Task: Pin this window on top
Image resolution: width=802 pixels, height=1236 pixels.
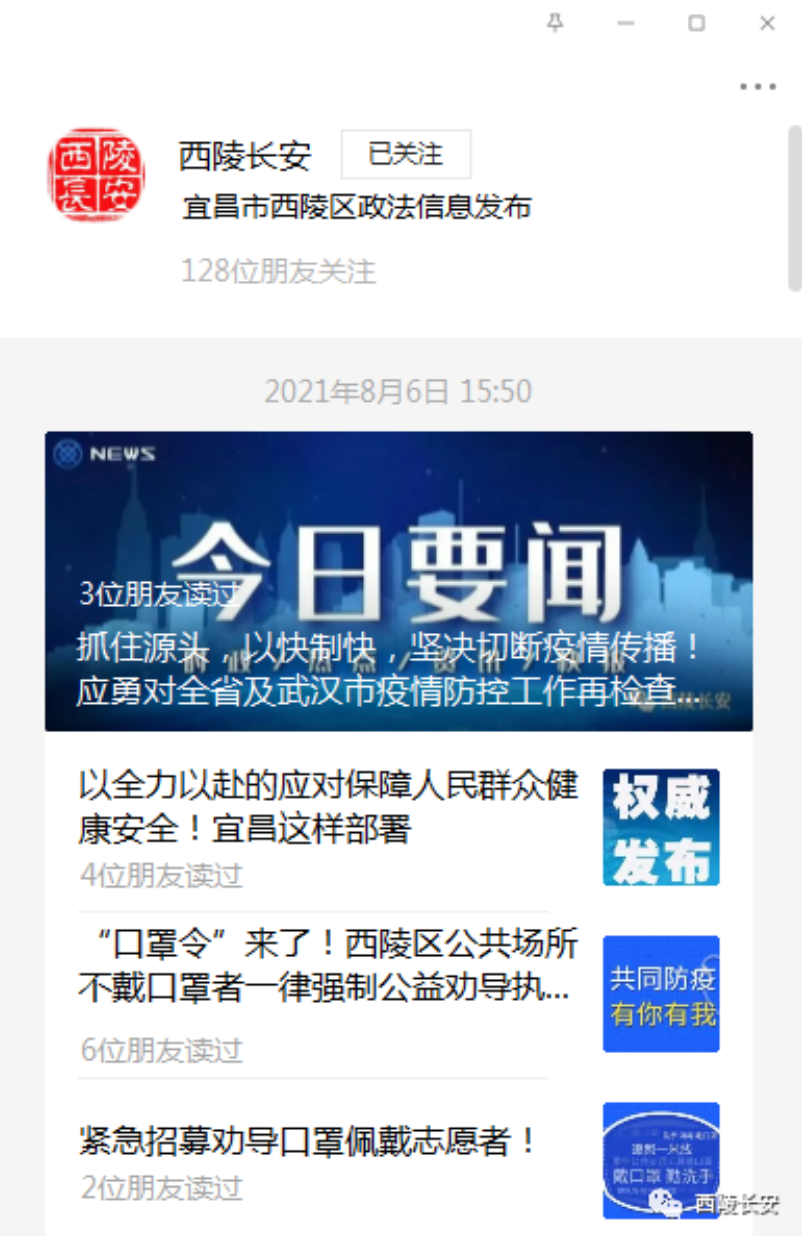Action: click(556, 23)
